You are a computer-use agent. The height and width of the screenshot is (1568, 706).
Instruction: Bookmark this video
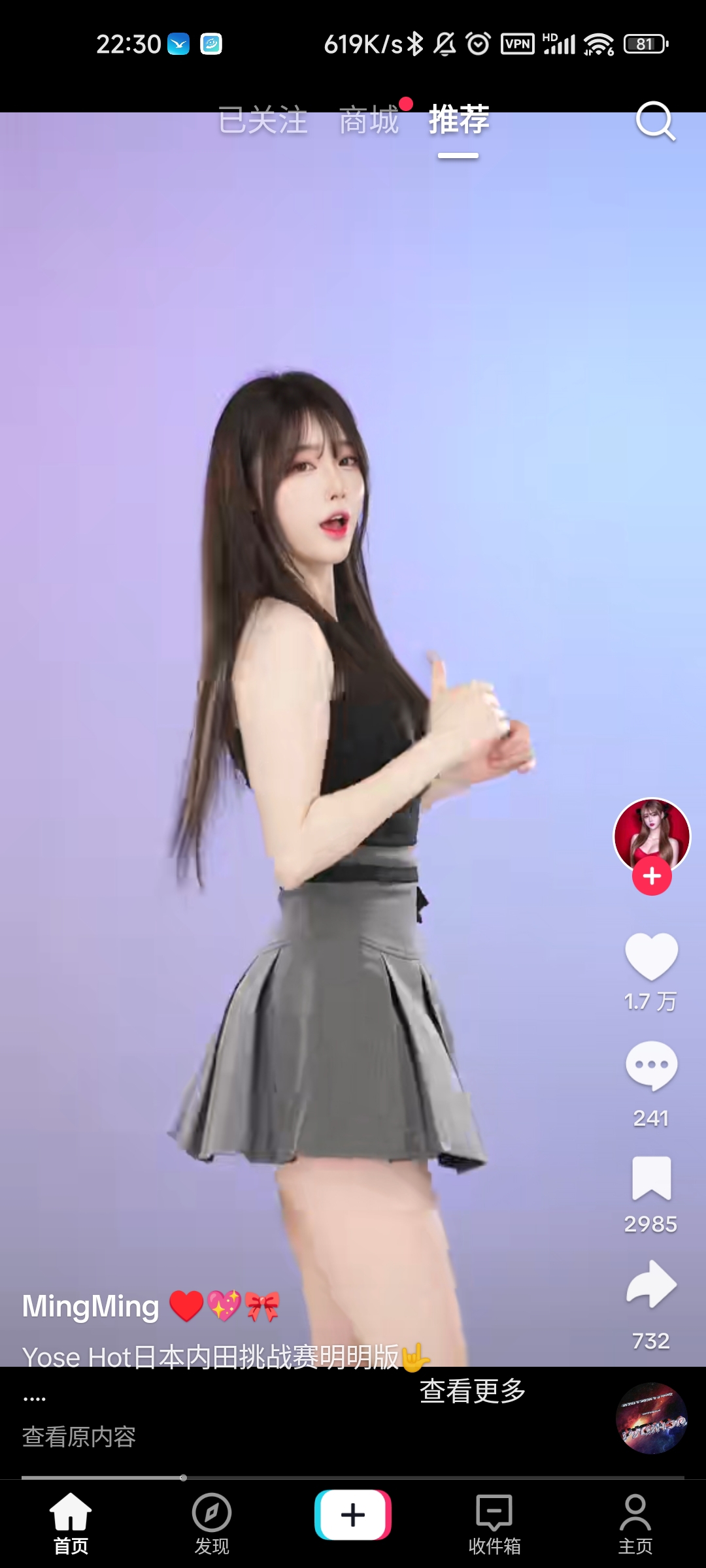pyautogui.click(x=651, y=1177)
